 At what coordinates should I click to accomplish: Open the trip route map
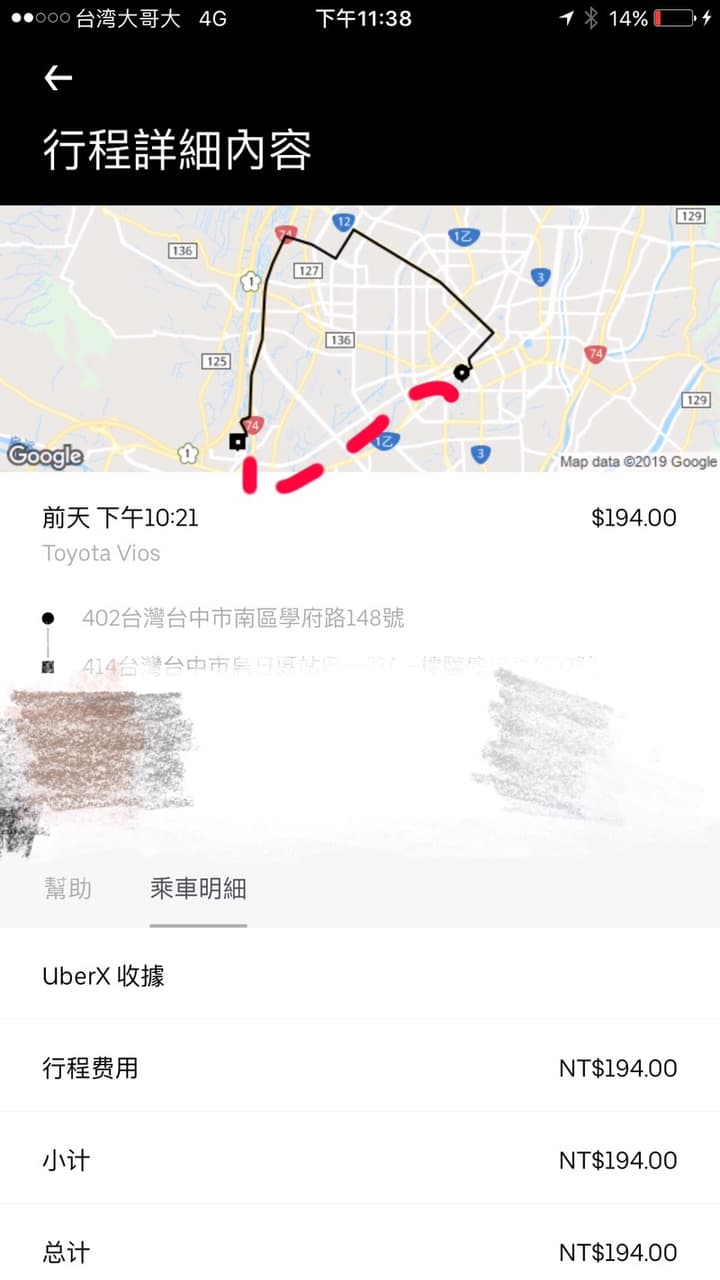[x=360, y=338]
